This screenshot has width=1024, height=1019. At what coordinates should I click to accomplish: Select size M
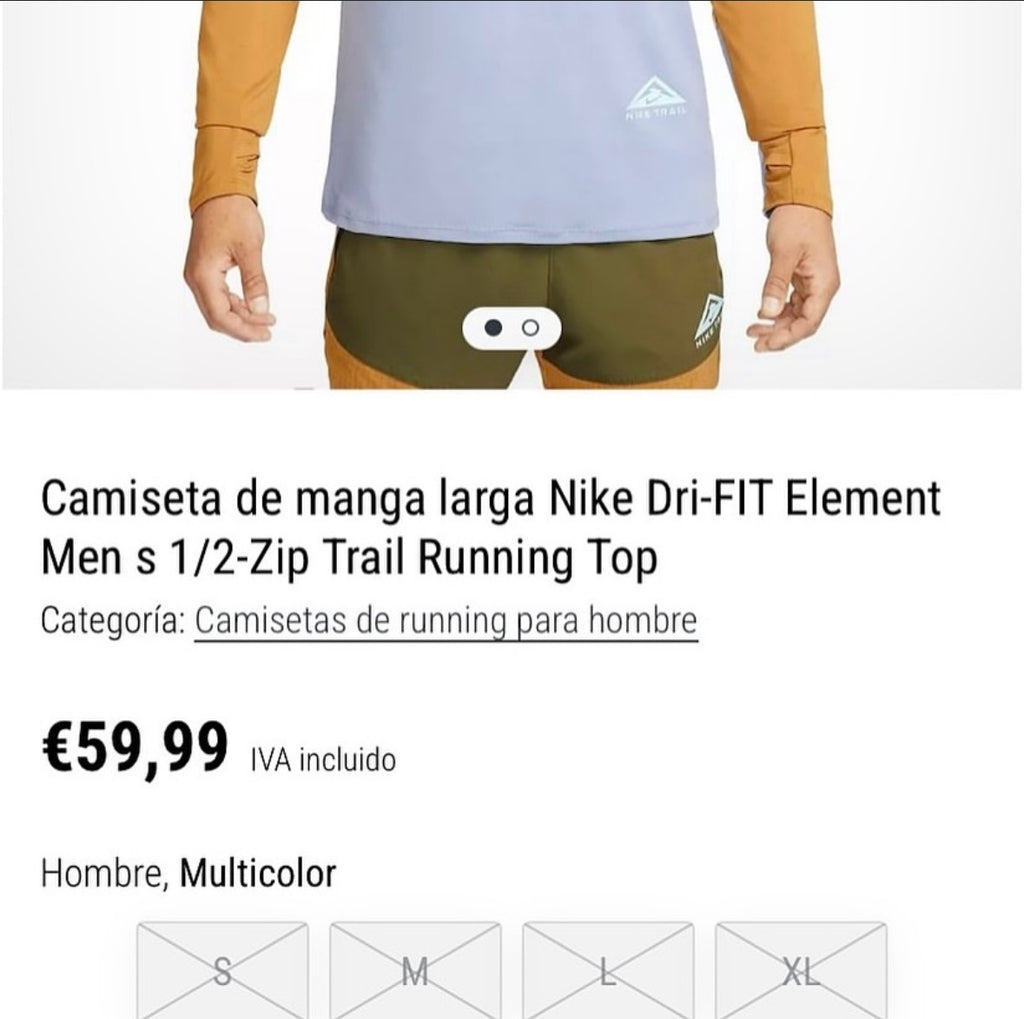(x=415, y=970)
